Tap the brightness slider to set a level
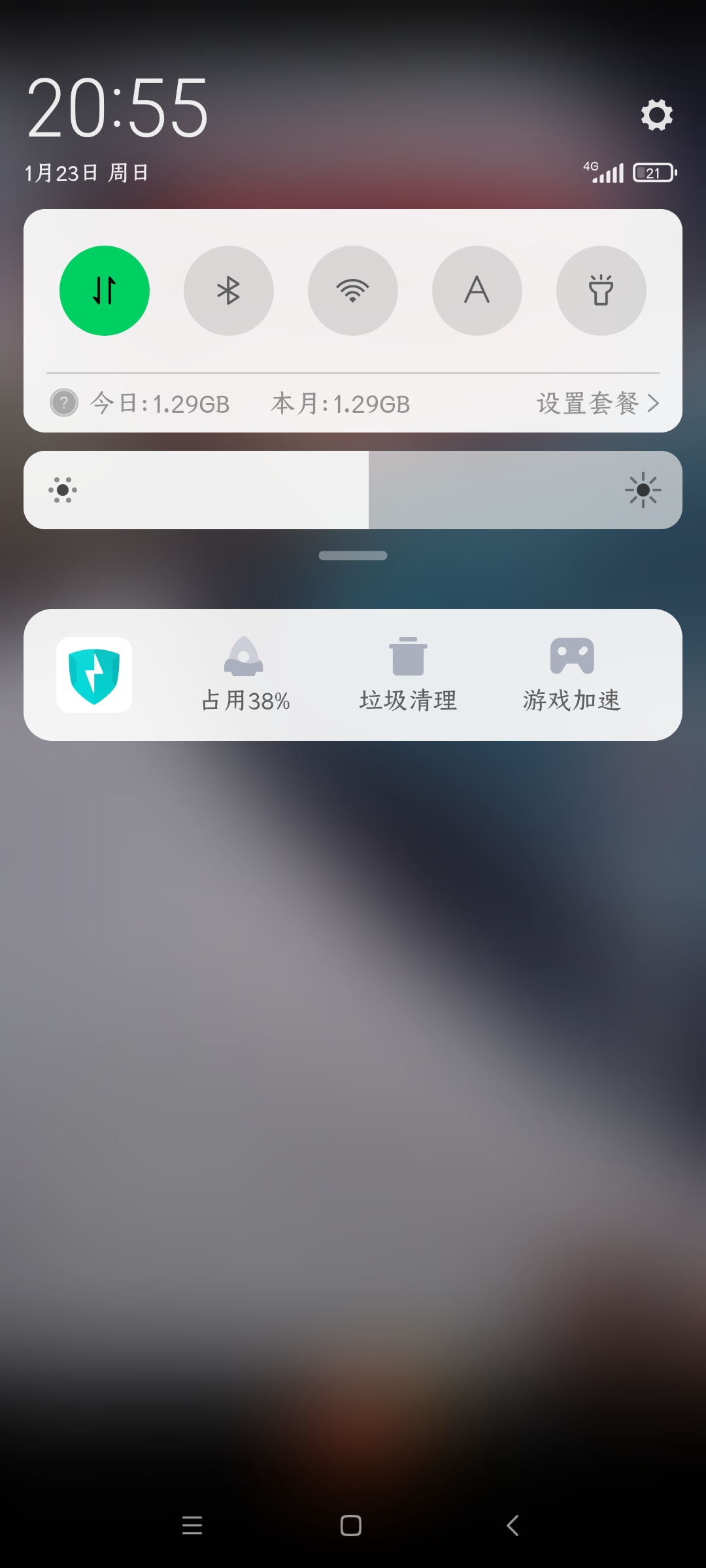Screen dimensions: 706x1568 353,490
